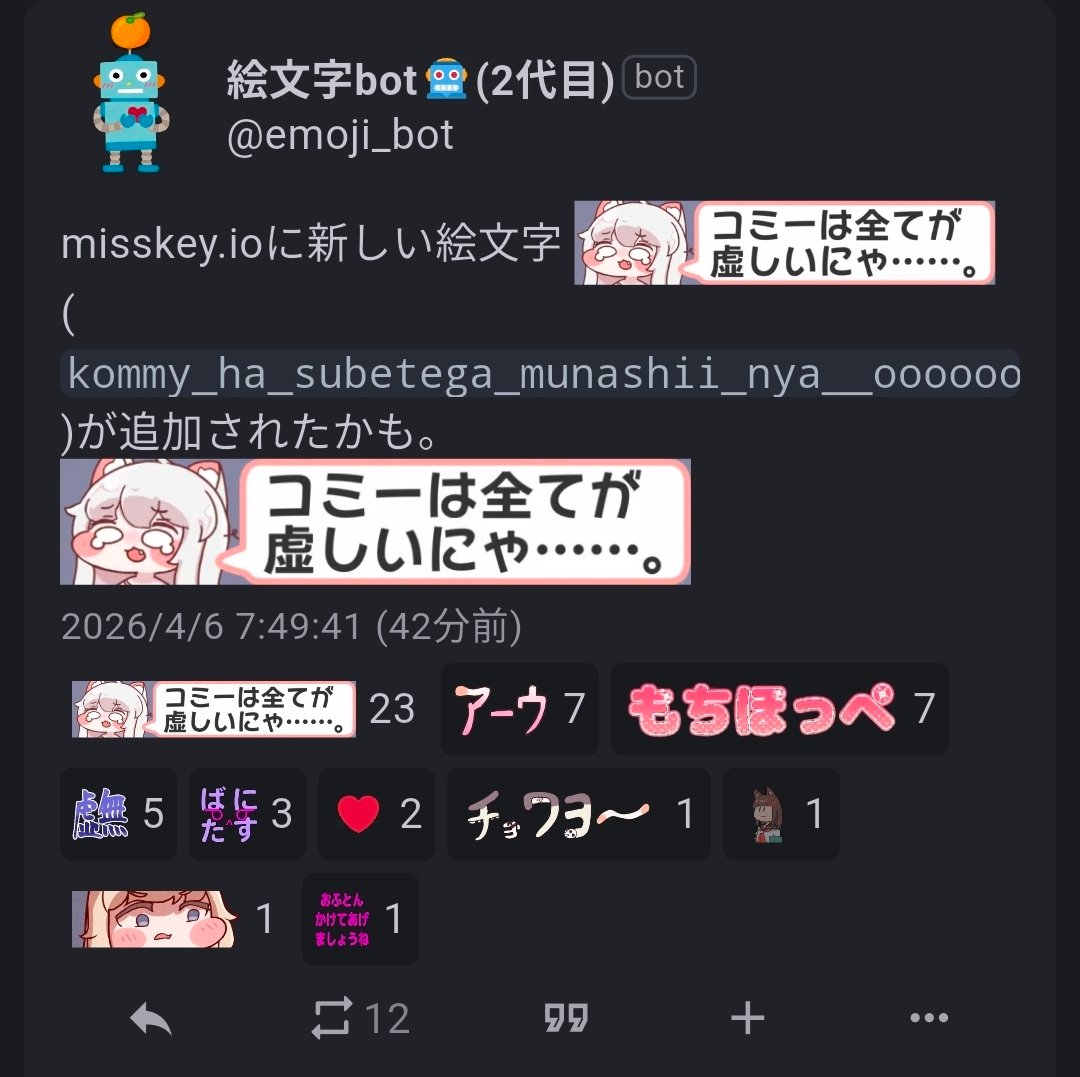Tap the チョワヨ〜 reaction

point(578,814)
